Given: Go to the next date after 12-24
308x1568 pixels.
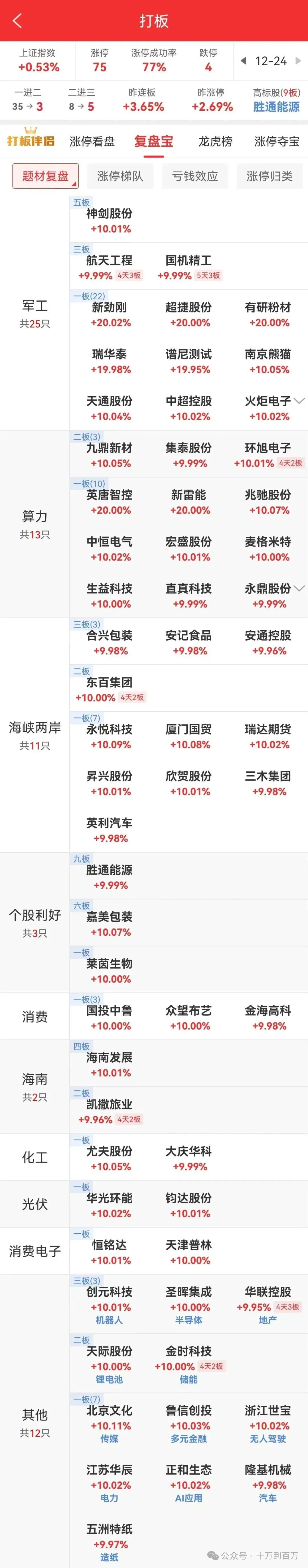Looking at the screenshot, I should point(298,61).
